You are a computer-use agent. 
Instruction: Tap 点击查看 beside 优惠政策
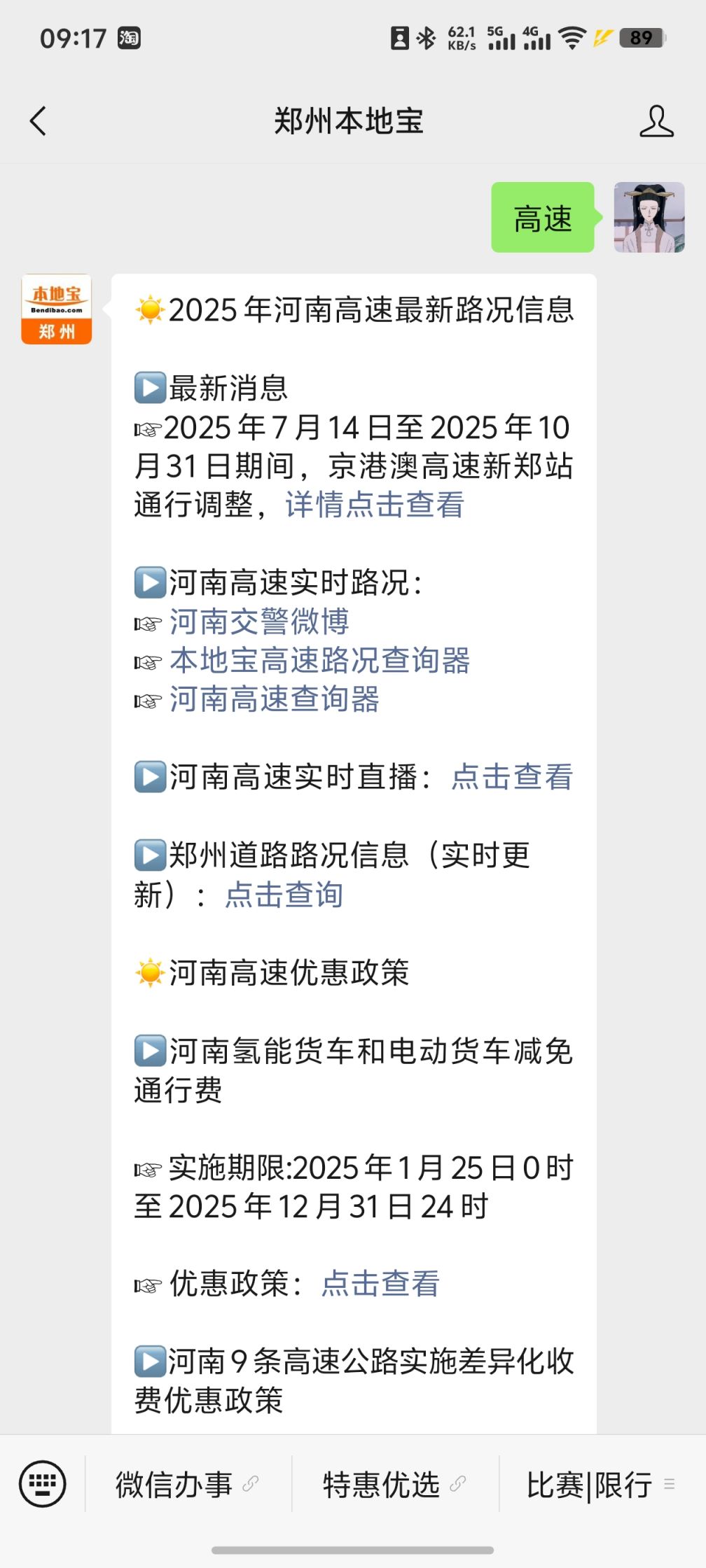coord(380,1284)
